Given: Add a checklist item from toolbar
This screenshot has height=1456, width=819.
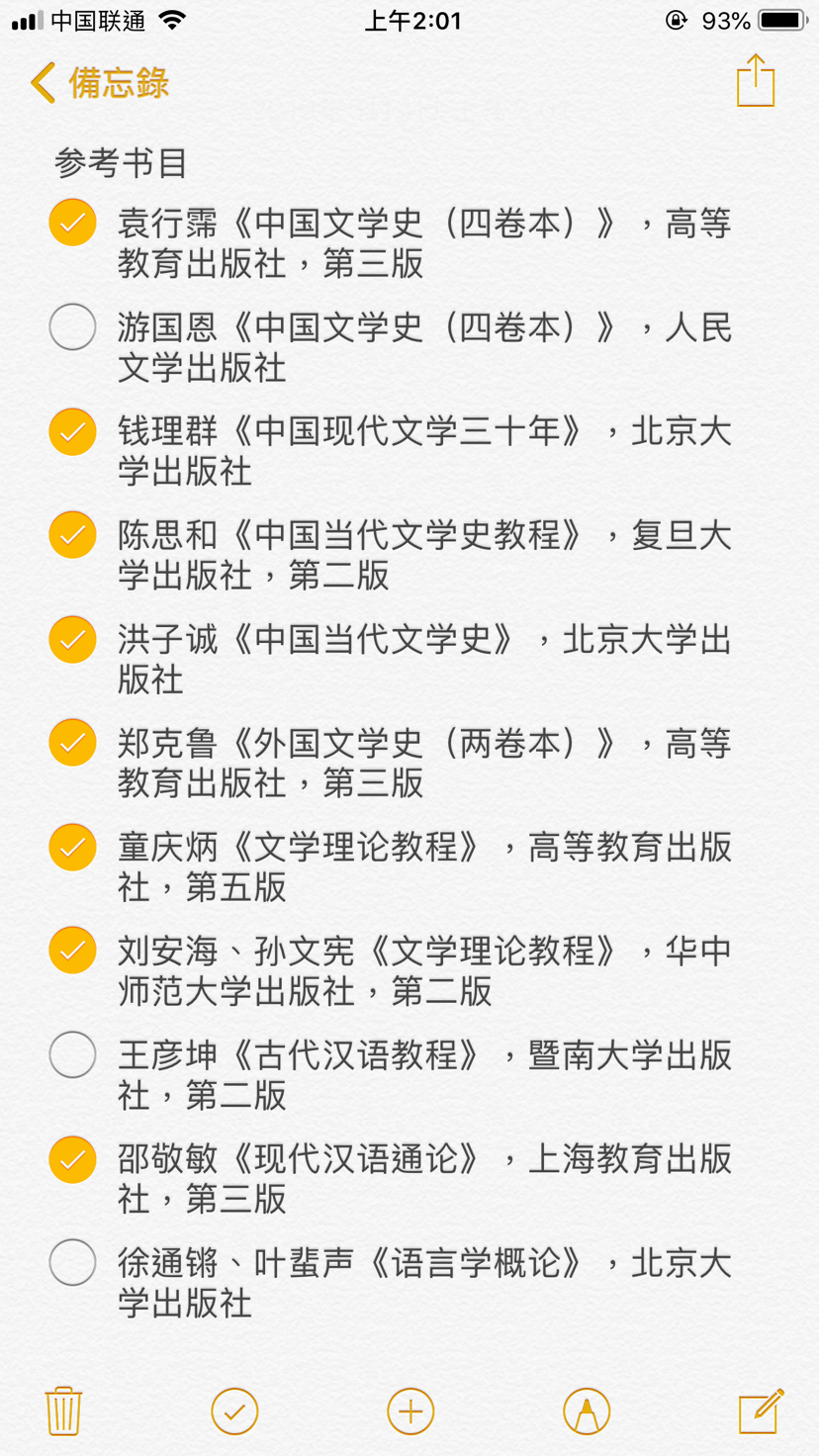Looking at the screenshot, I should 234,1410.
